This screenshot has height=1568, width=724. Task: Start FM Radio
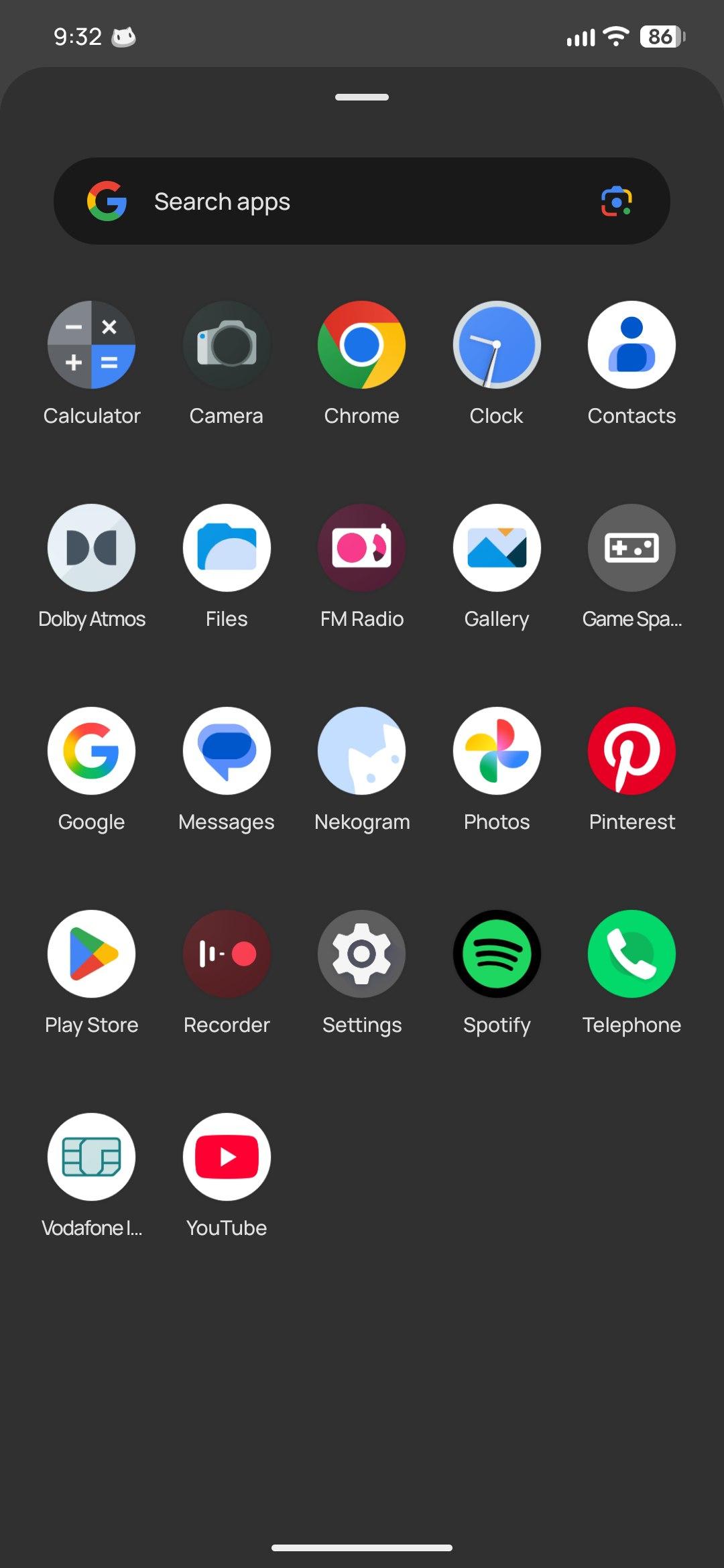(362, 548)
